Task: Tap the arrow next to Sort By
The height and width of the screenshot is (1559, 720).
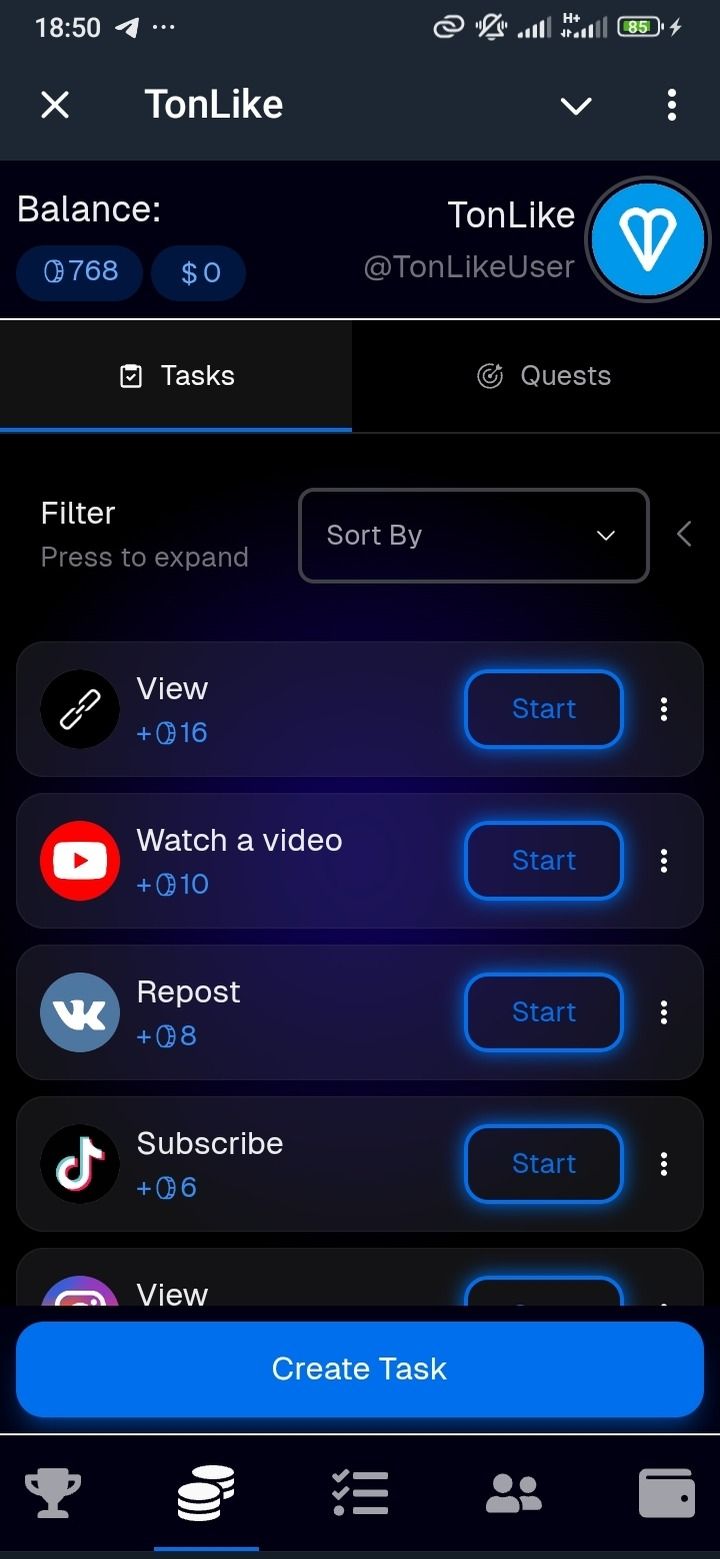Action: tap(684, 535)
